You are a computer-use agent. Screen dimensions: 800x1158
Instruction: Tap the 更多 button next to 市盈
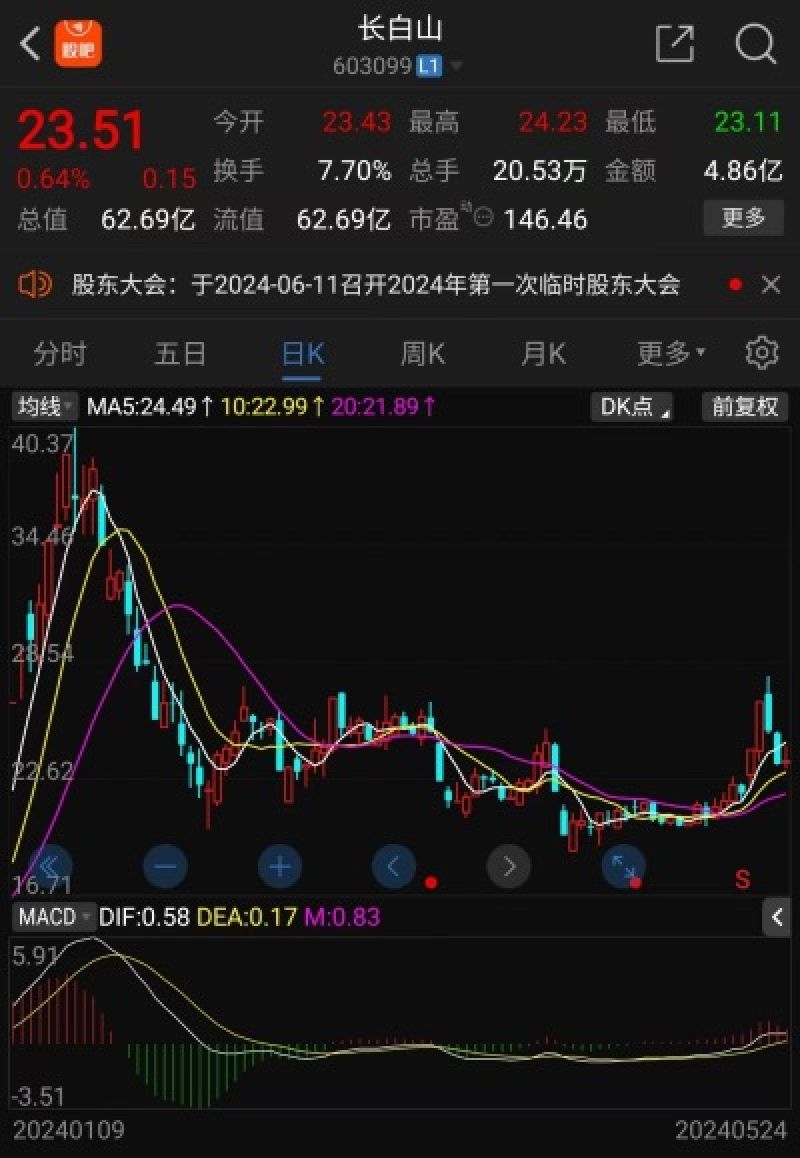pyautogui.click(x=742, y=219)
